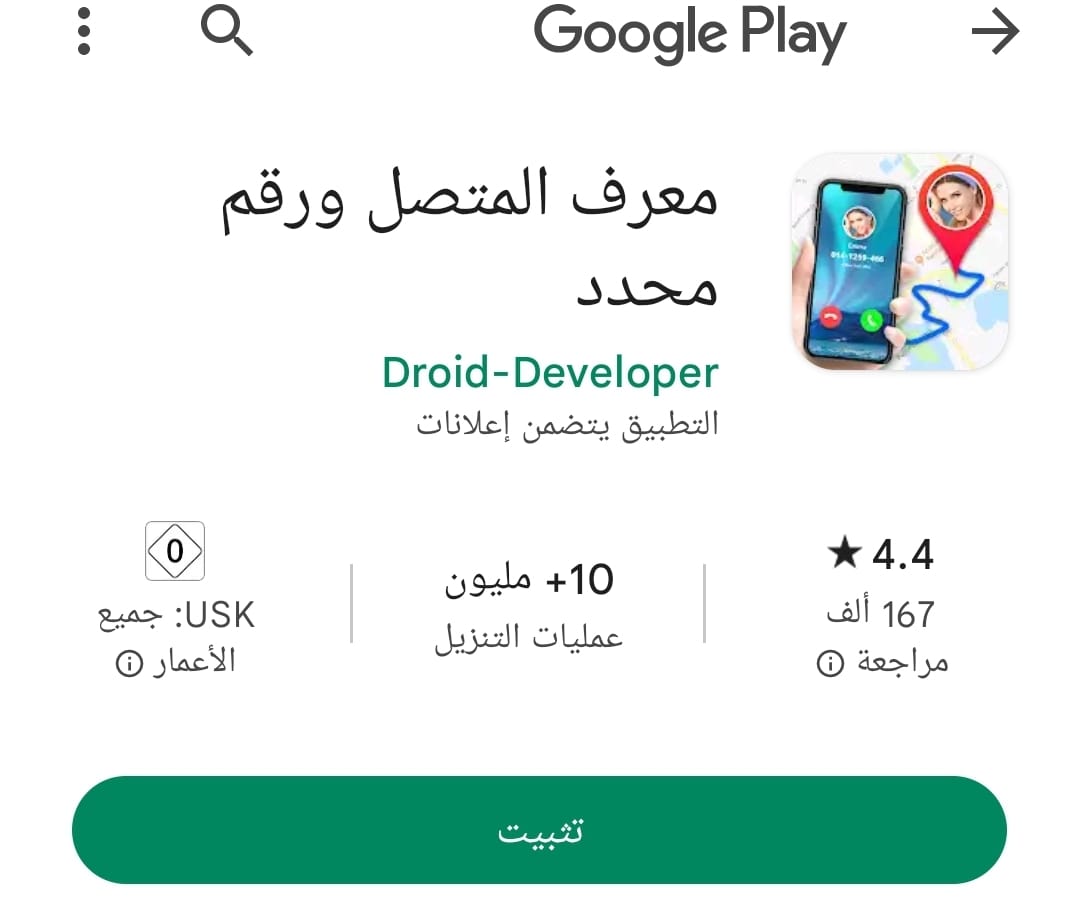
Task: Go back using the arrow icon
Action: pos(995,33)
